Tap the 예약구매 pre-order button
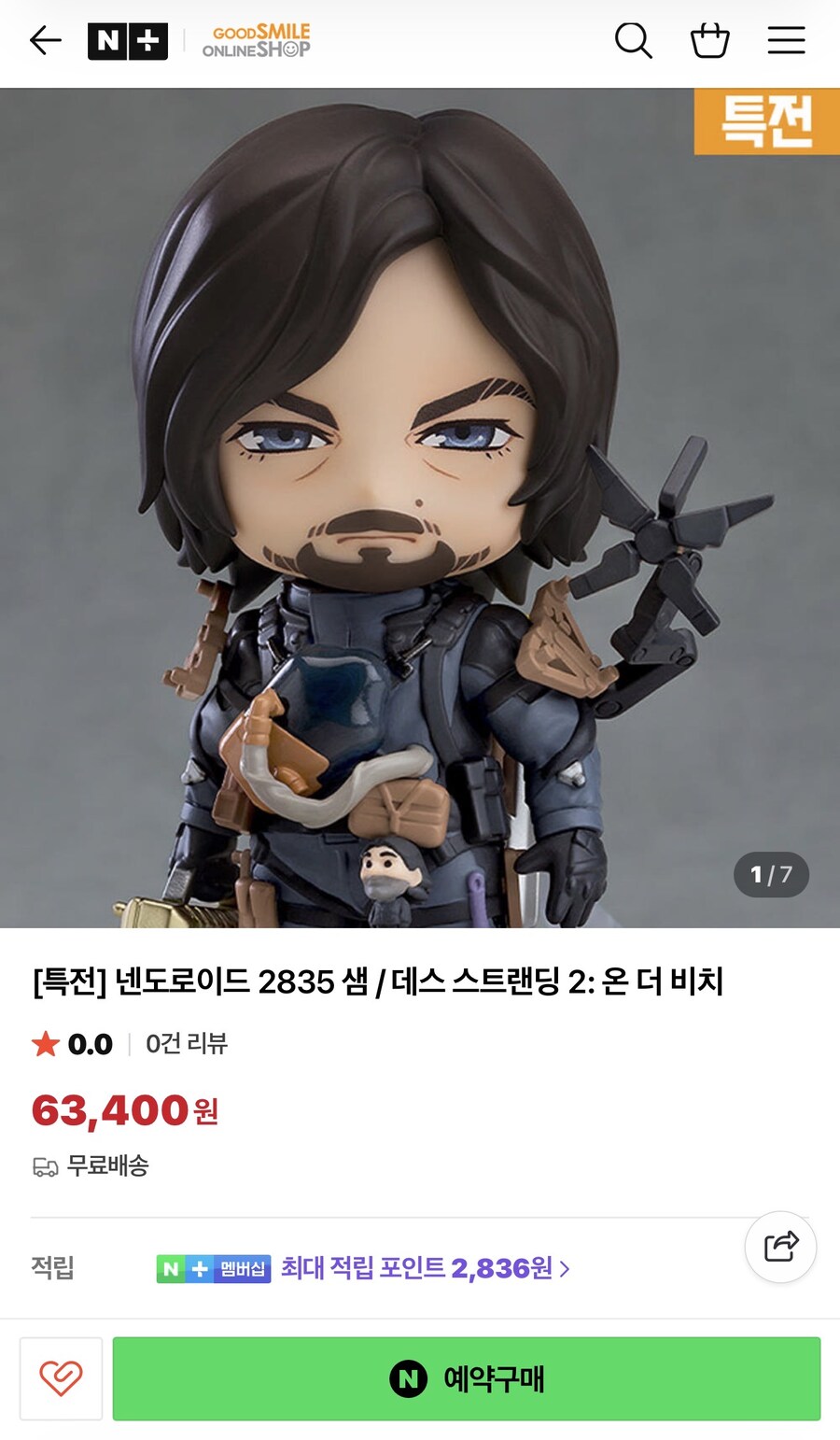Image resolution: width=840 pixels, height=1440 pixels. tap(467, 1378)
